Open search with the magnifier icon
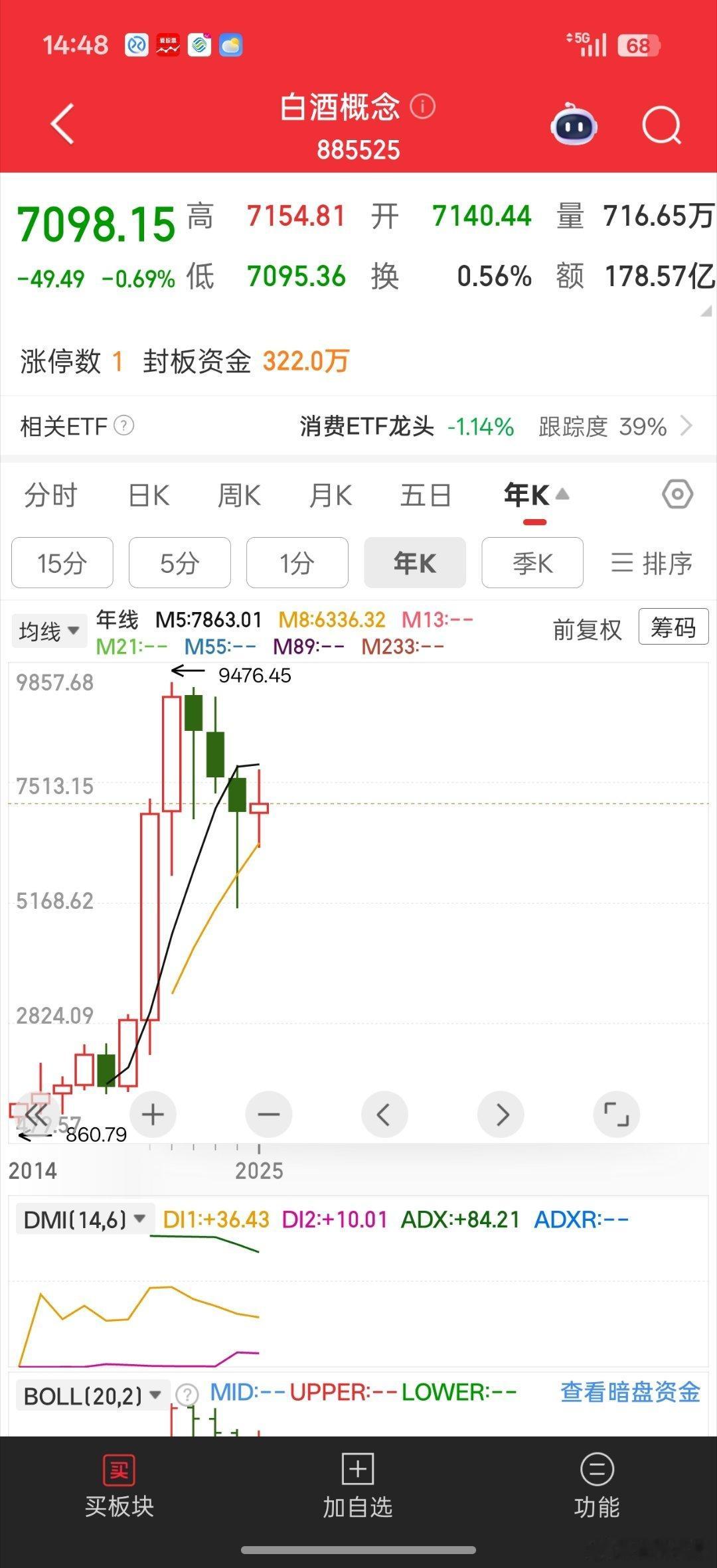The image size is (717, 1568). tap(662, 125)
